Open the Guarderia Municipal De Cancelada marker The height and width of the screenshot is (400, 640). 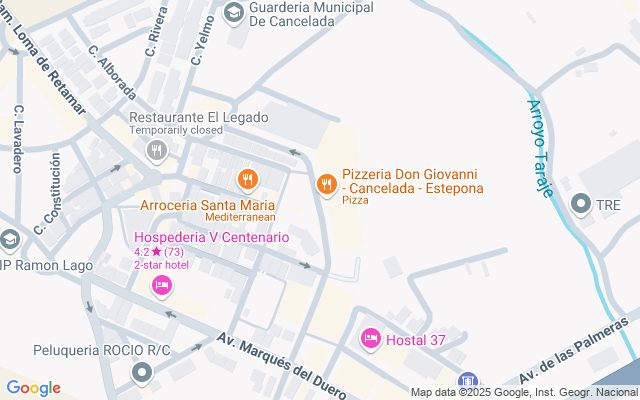pos(233,13)
